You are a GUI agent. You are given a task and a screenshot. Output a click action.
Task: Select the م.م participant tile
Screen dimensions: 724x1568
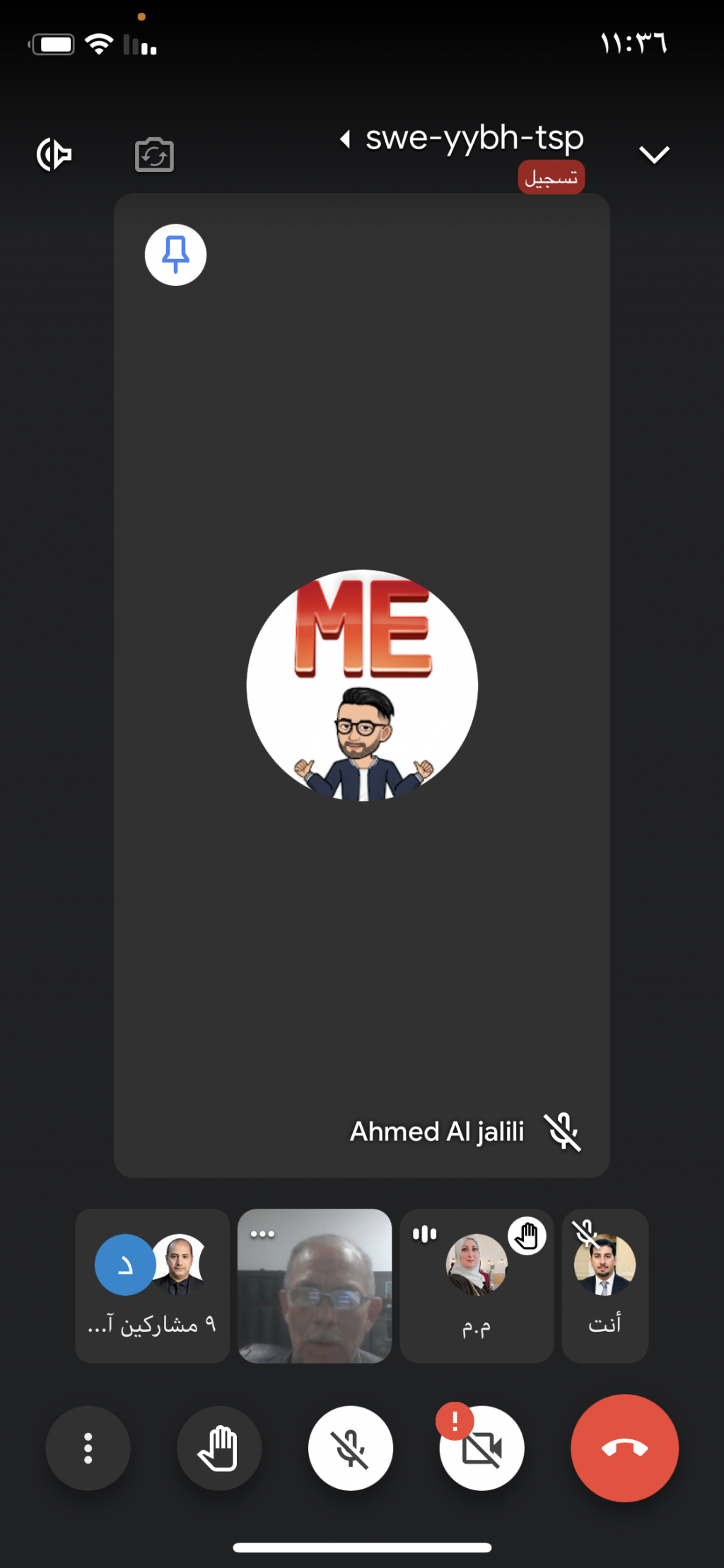(x=476, y=1285)
